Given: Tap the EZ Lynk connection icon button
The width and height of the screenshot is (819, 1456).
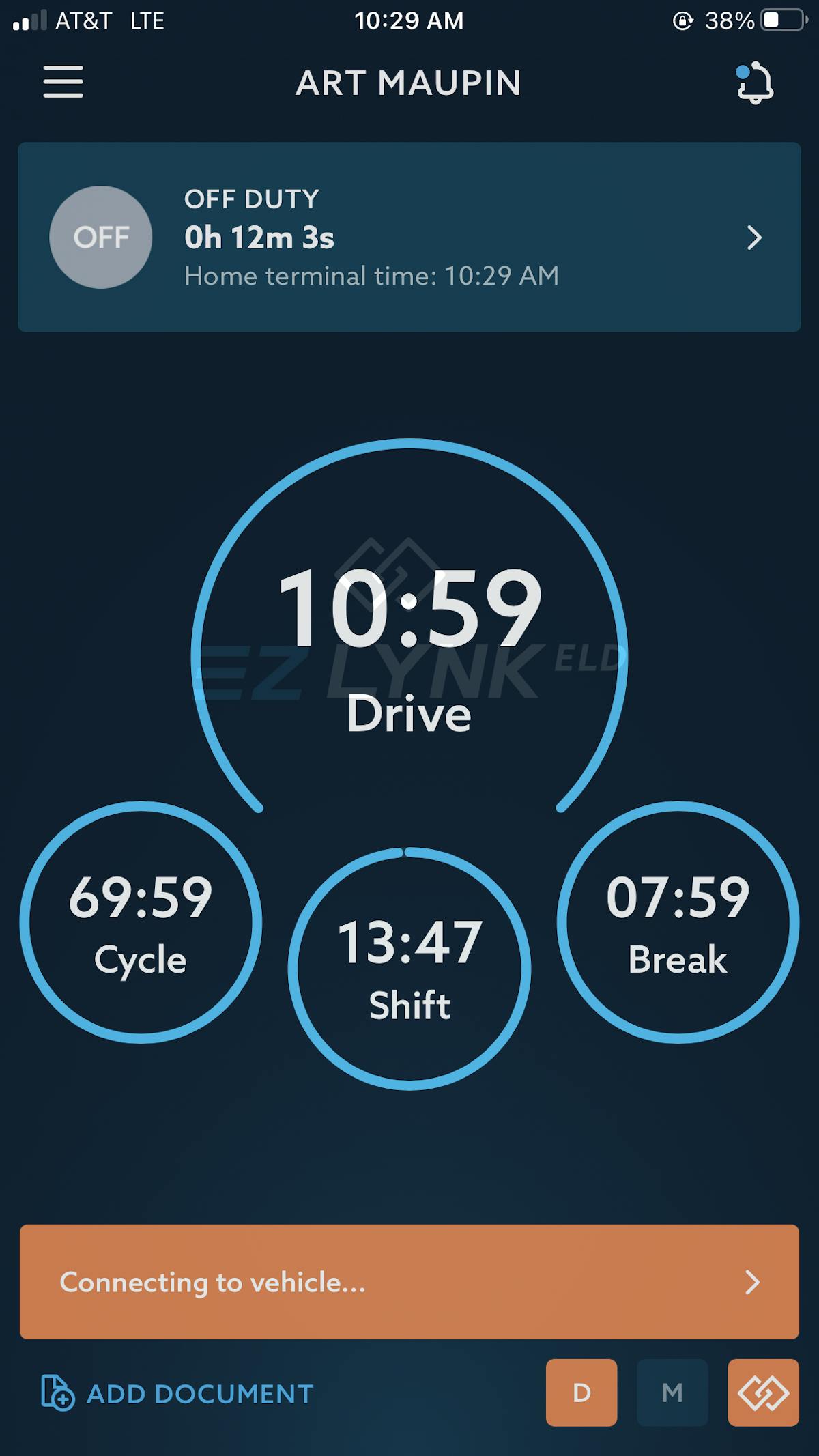Looking at the screenshot, I should point(763,1393).
